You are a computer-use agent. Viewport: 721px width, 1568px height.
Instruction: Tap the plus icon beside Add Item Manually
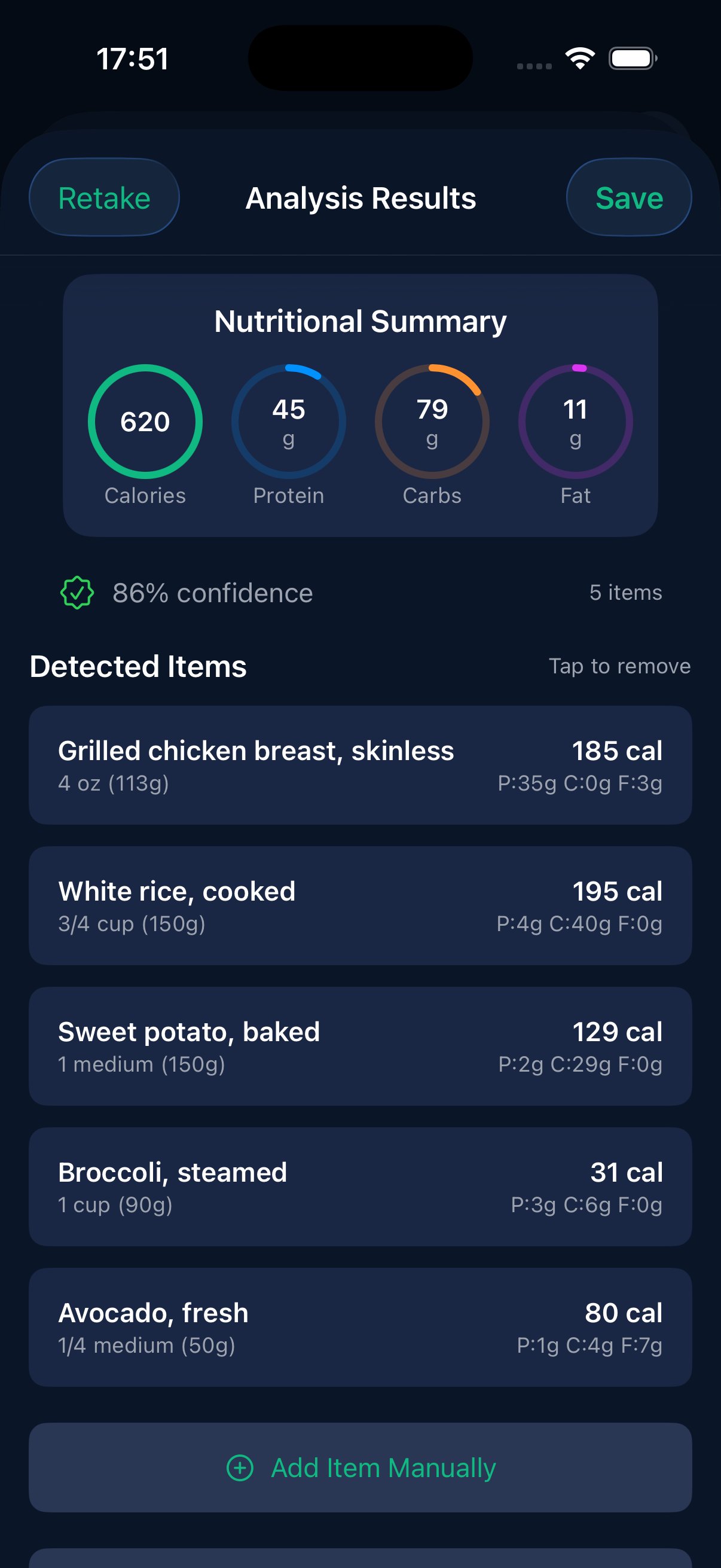[241, 1467]
